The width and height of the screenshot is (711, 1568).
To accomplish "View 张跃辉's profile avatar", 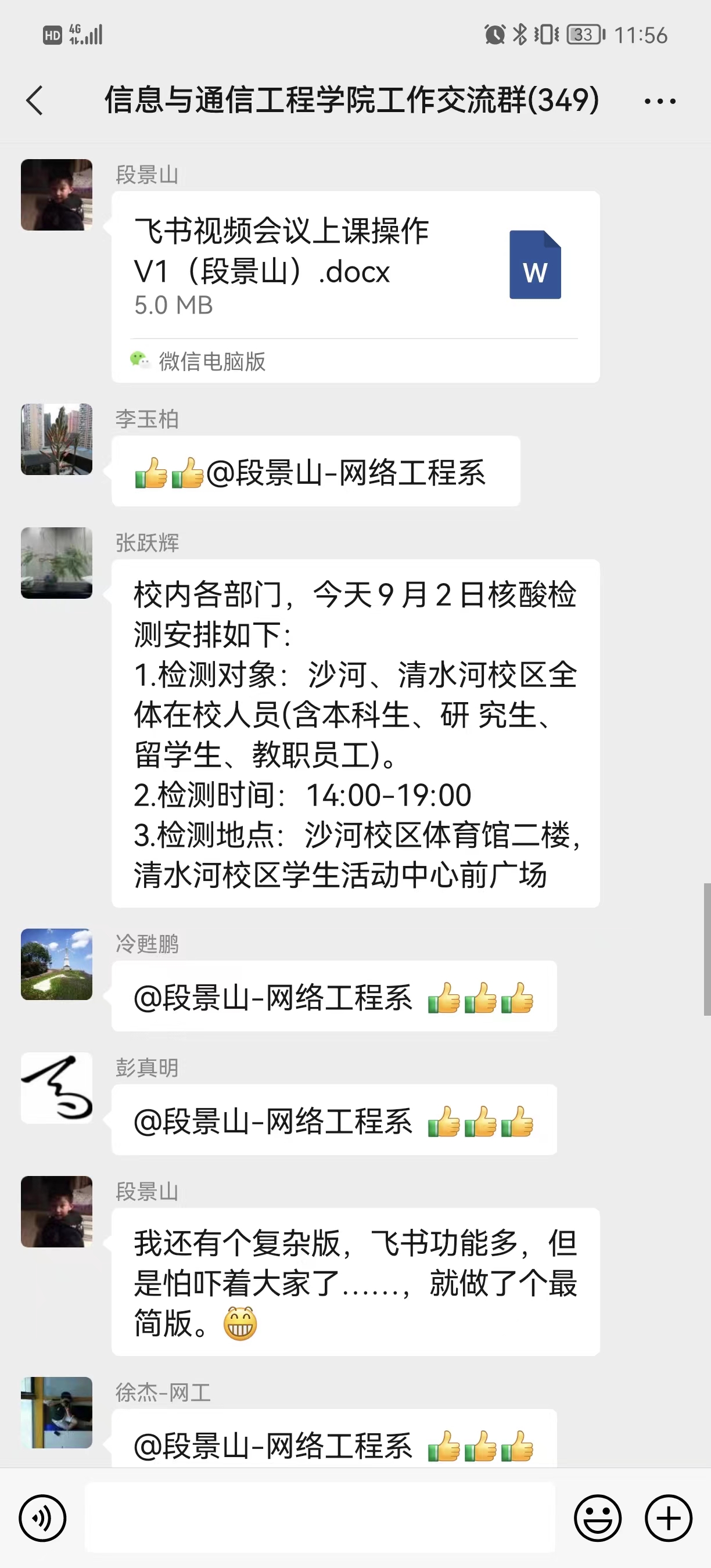I will 56,562.
